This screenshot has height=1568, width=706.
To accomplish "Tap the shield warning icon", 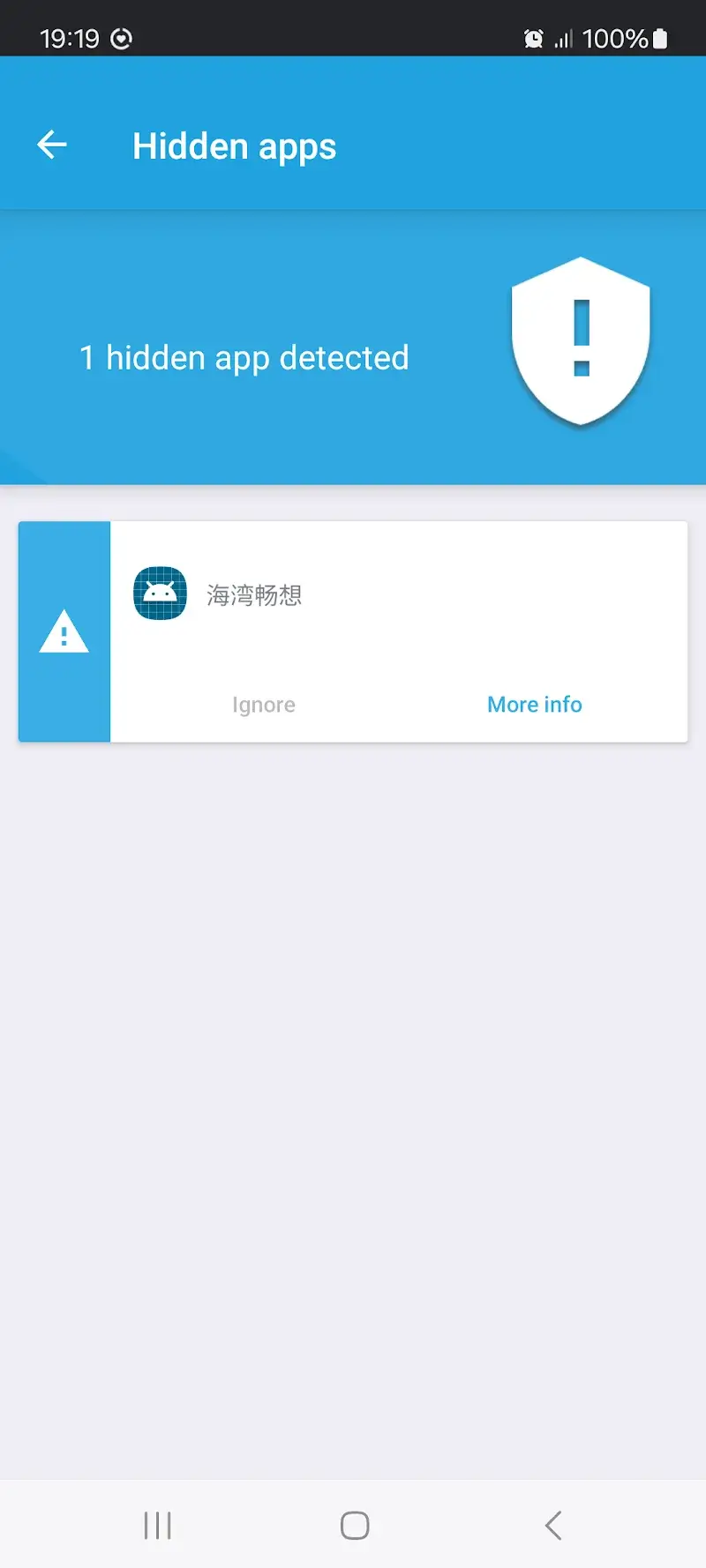I will (581, 341).
